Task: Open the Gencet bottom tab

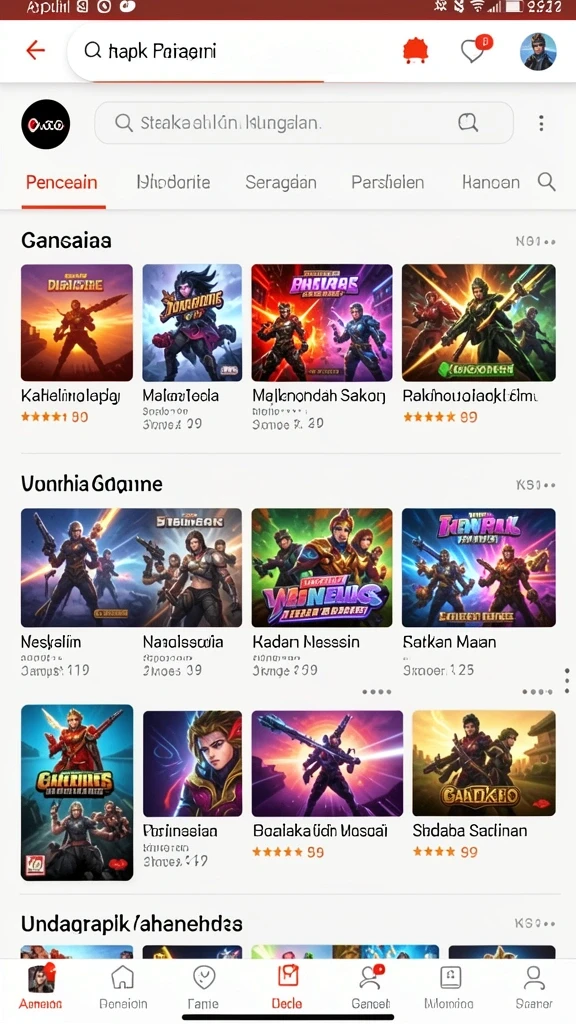Action: 370,987
